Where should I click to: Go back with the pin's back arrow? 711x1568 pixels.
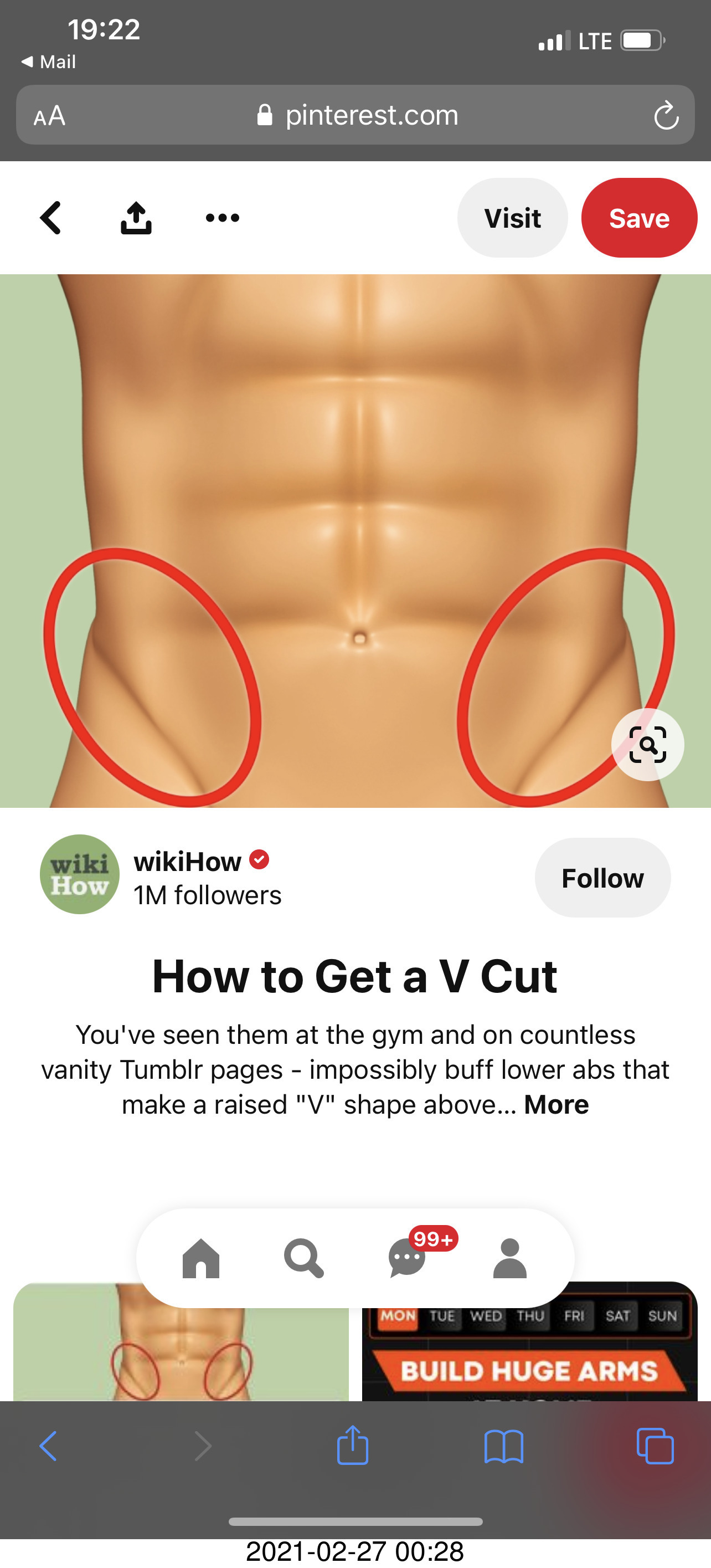50,218
